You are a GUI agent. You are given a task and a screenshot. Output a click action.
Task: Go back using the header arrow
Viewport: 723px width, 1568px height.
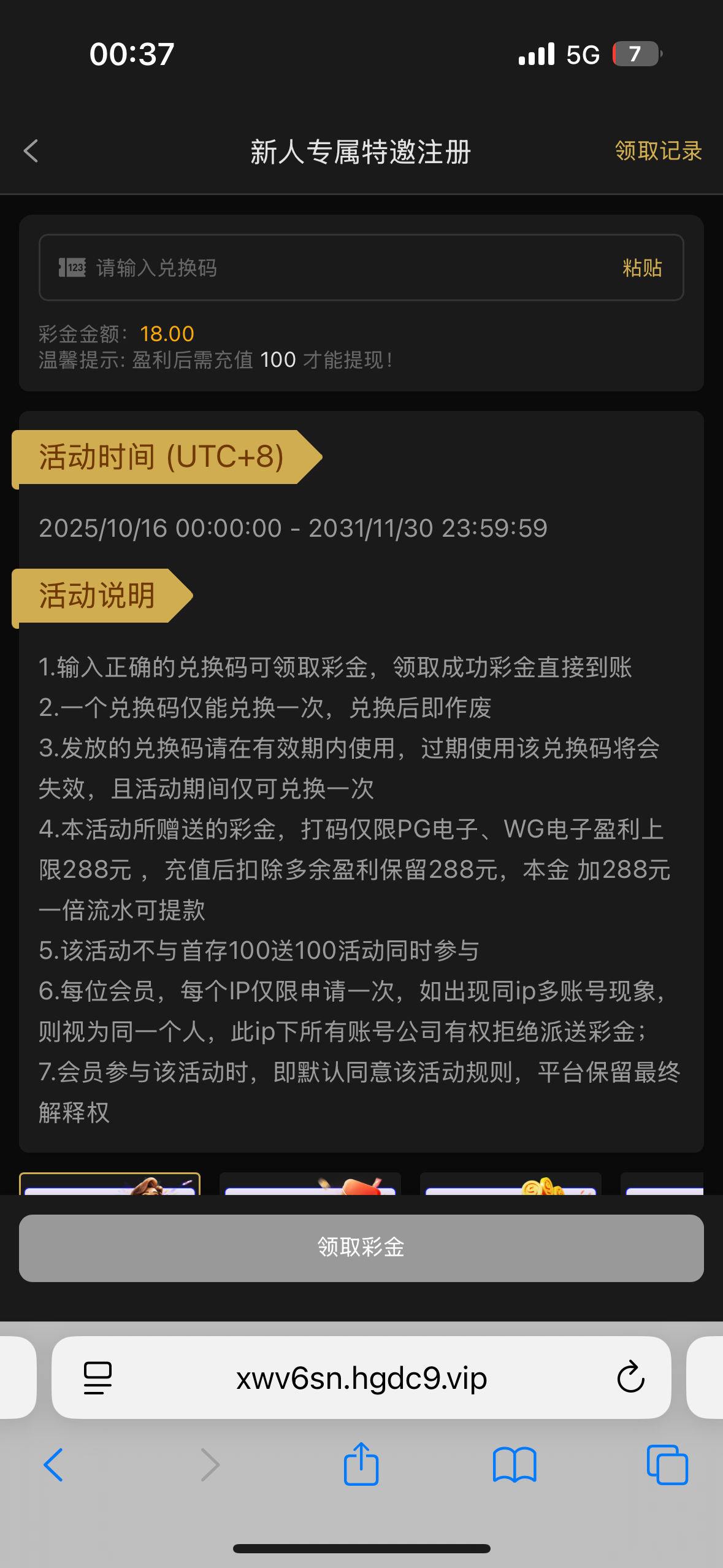31,151
